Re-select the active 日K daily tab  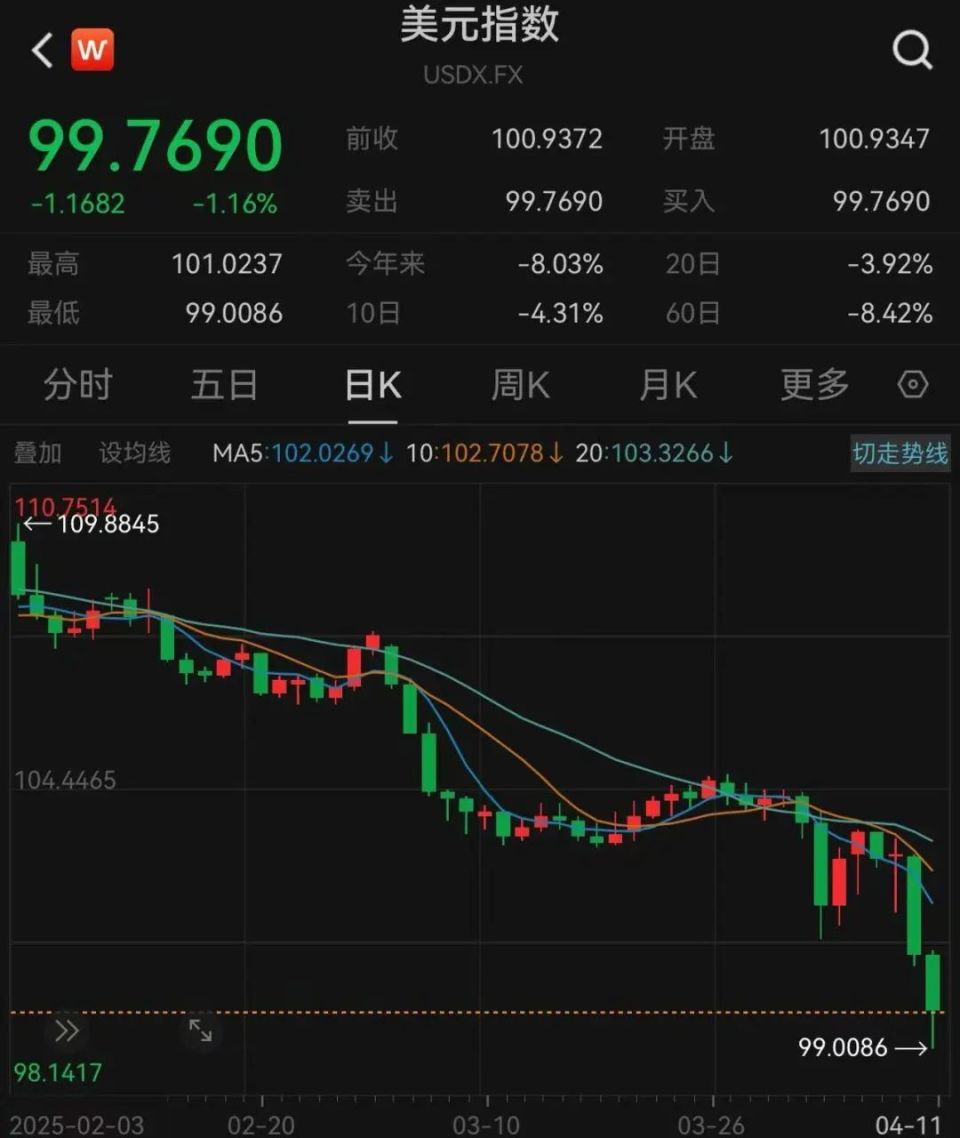[x=371, y=384]
